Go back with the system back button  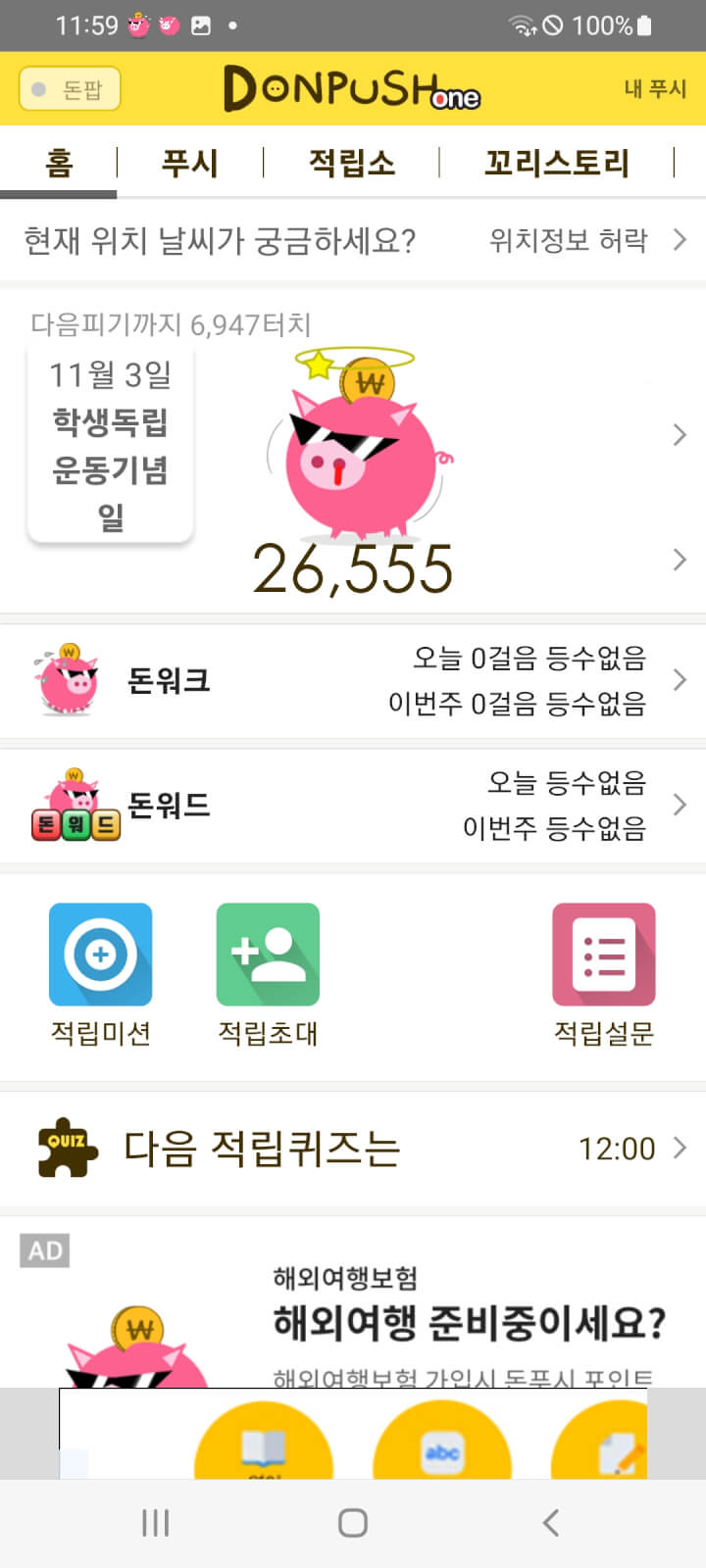[550, 1523]
